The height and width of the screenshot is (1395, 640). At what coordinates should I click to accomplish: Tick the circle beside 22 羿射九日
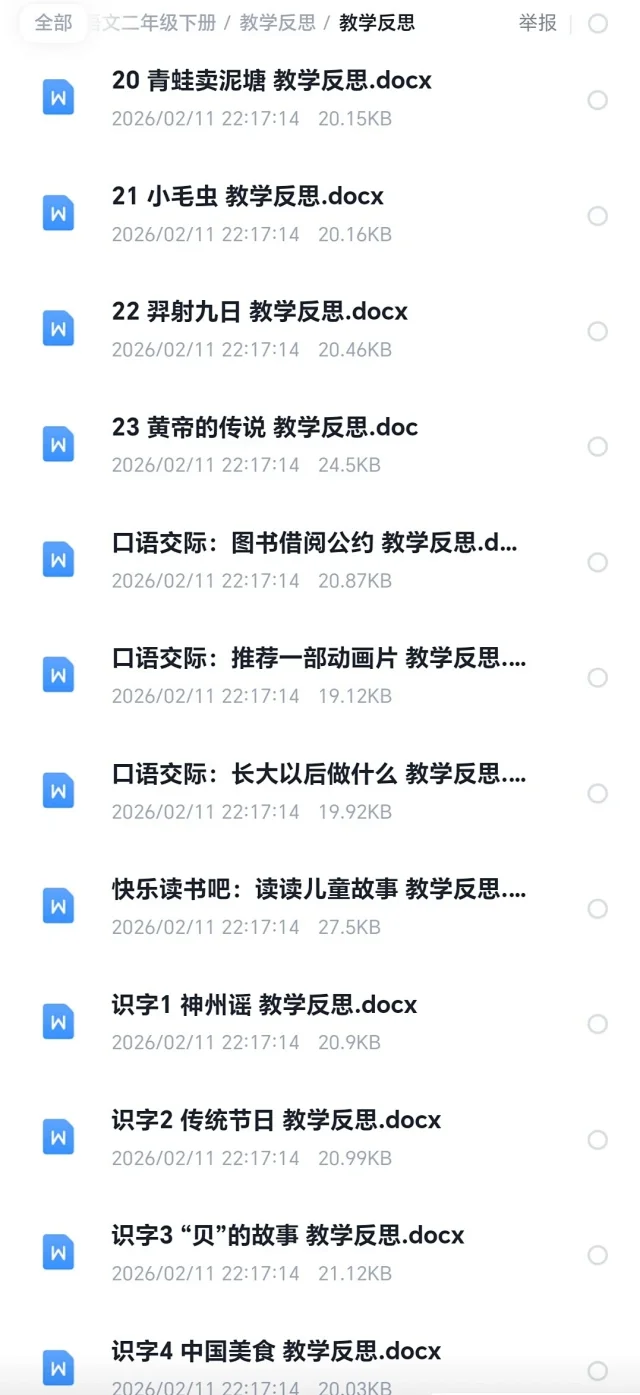click(x=598, y=331)
